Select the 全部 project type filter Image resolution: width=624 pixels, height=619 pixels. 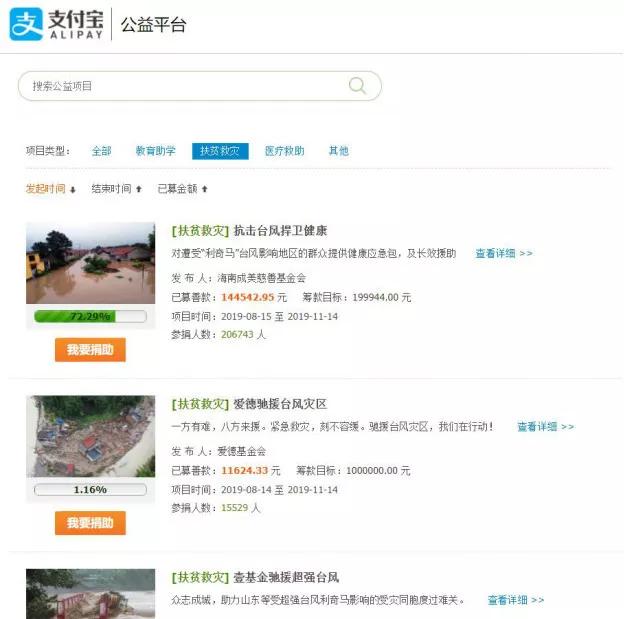pos(102,151)
